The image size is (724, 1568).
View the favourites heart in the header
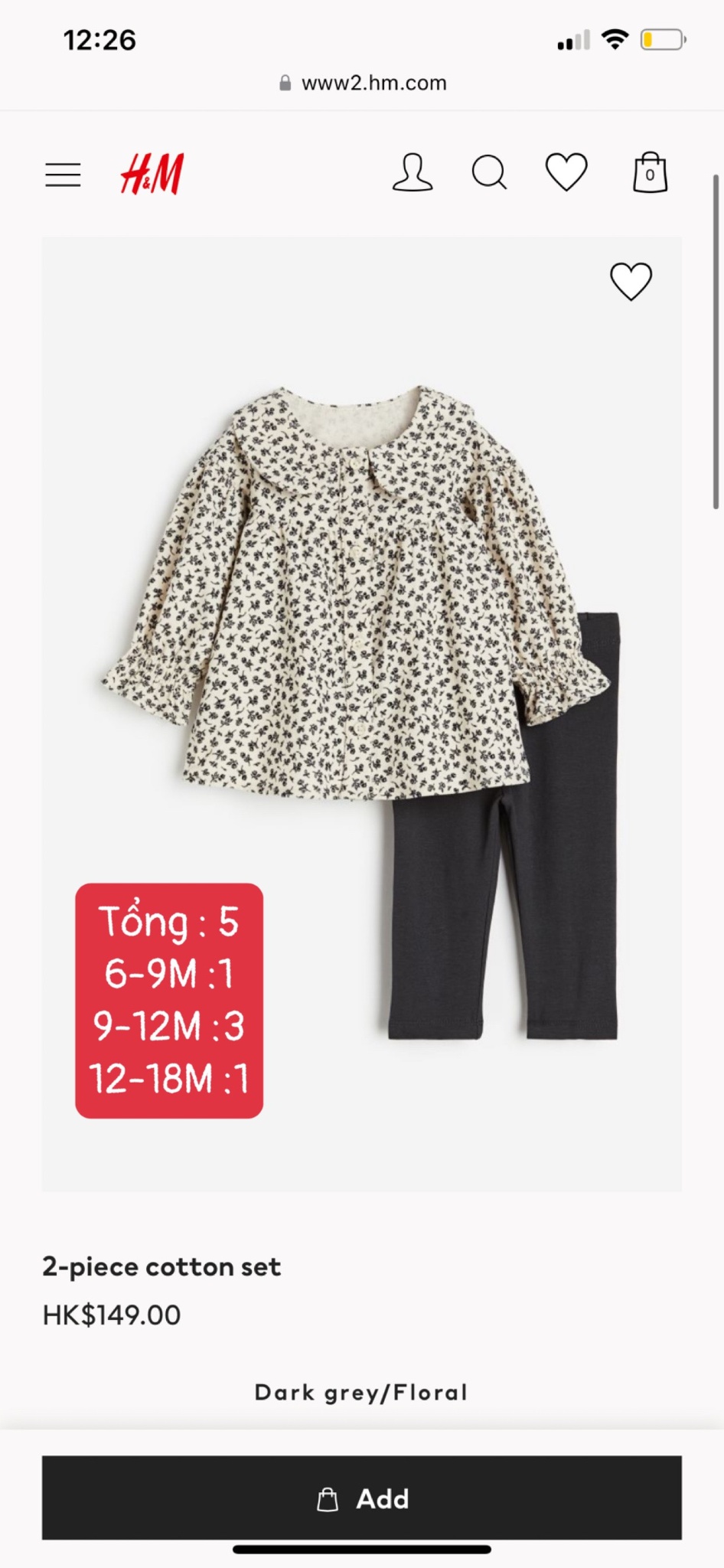pyautogui.click(x=566, y=172)
